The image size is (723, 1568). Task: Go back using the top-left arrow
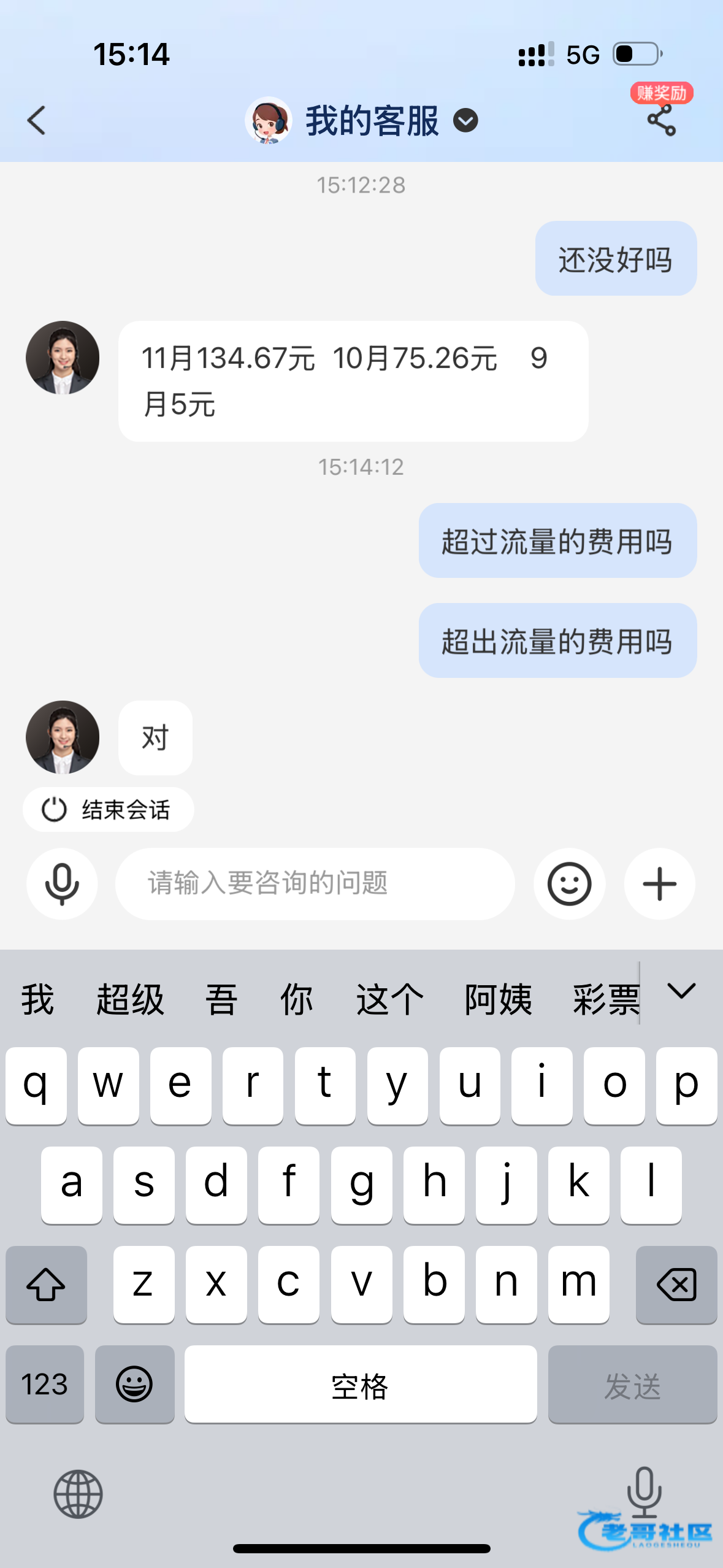37,120
